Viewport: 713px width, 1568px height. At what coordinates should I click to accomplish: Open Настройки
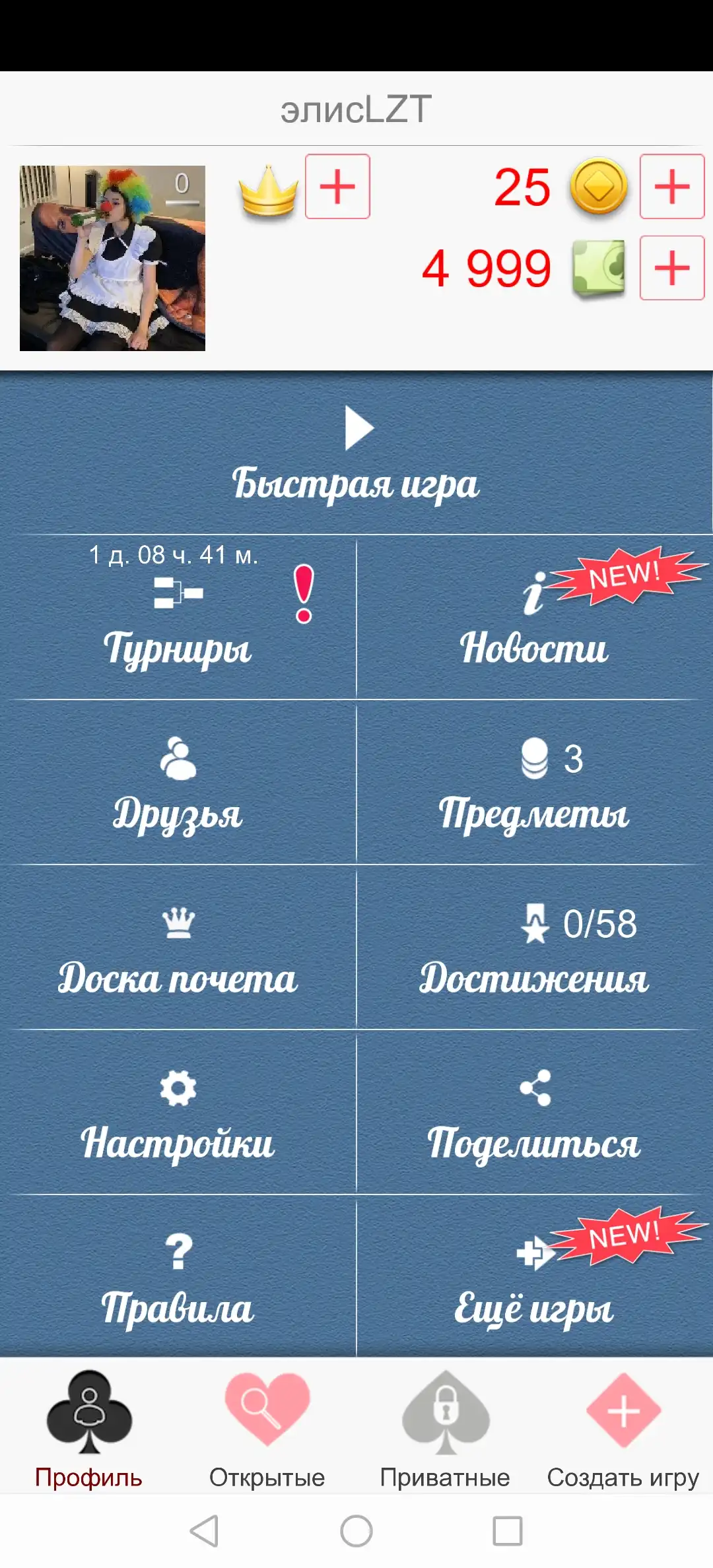pyautogui.click(x=178, y=1113)
